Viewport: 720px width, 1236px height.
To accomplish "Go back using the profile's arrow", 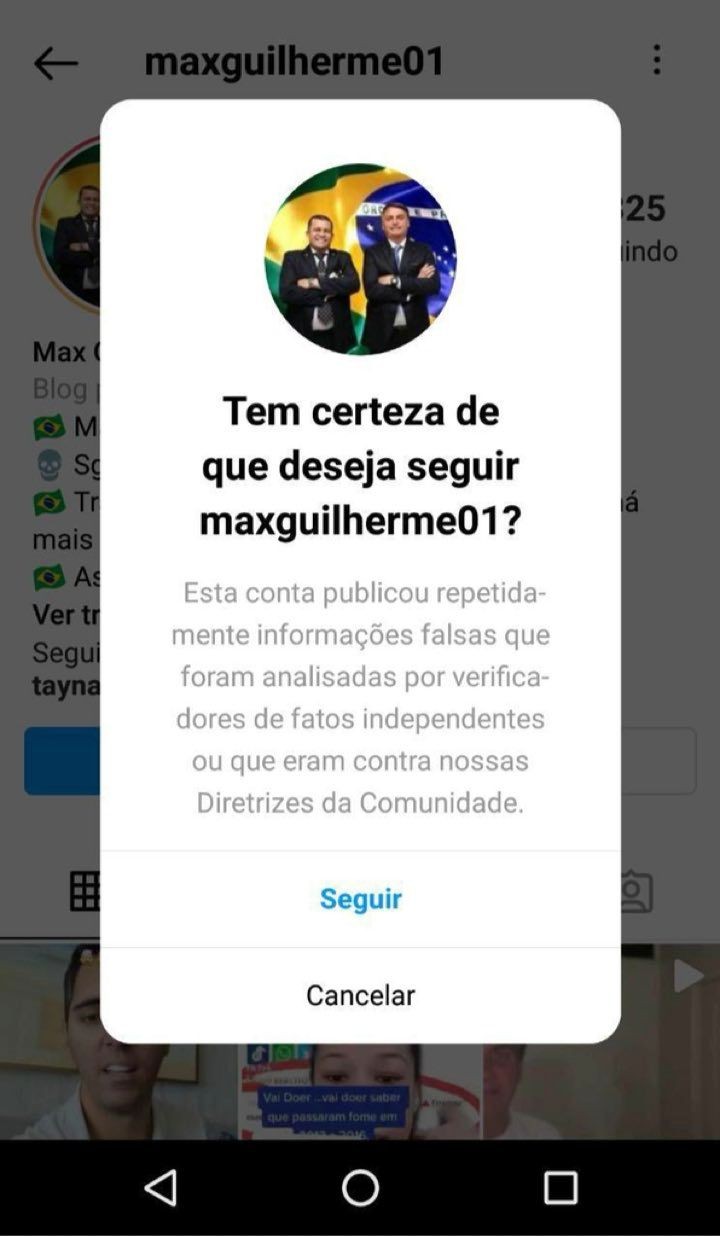I will (56, 63).
